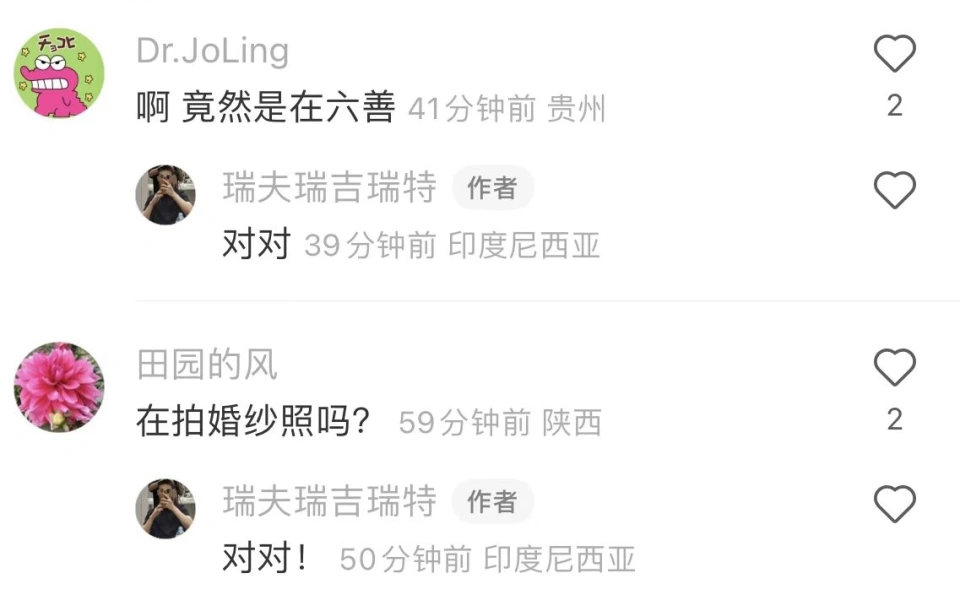960x611 pixels.
Task: Like the author's reply "对对"
Action: point(894,190)
